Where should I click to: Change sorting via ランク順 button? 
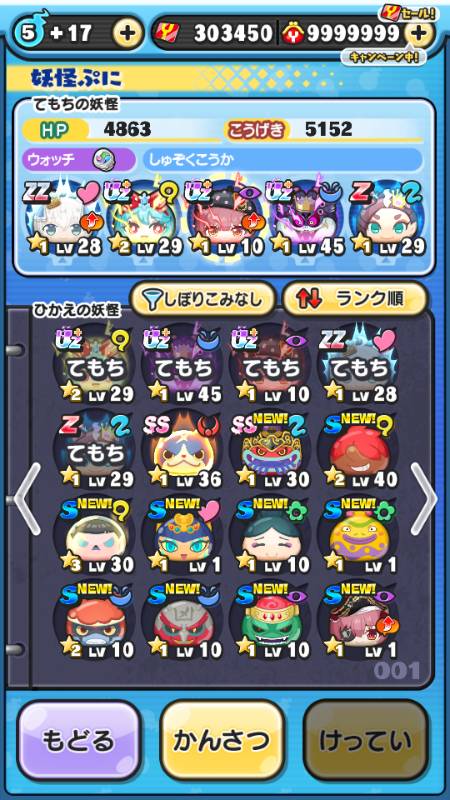coord(355,299)
